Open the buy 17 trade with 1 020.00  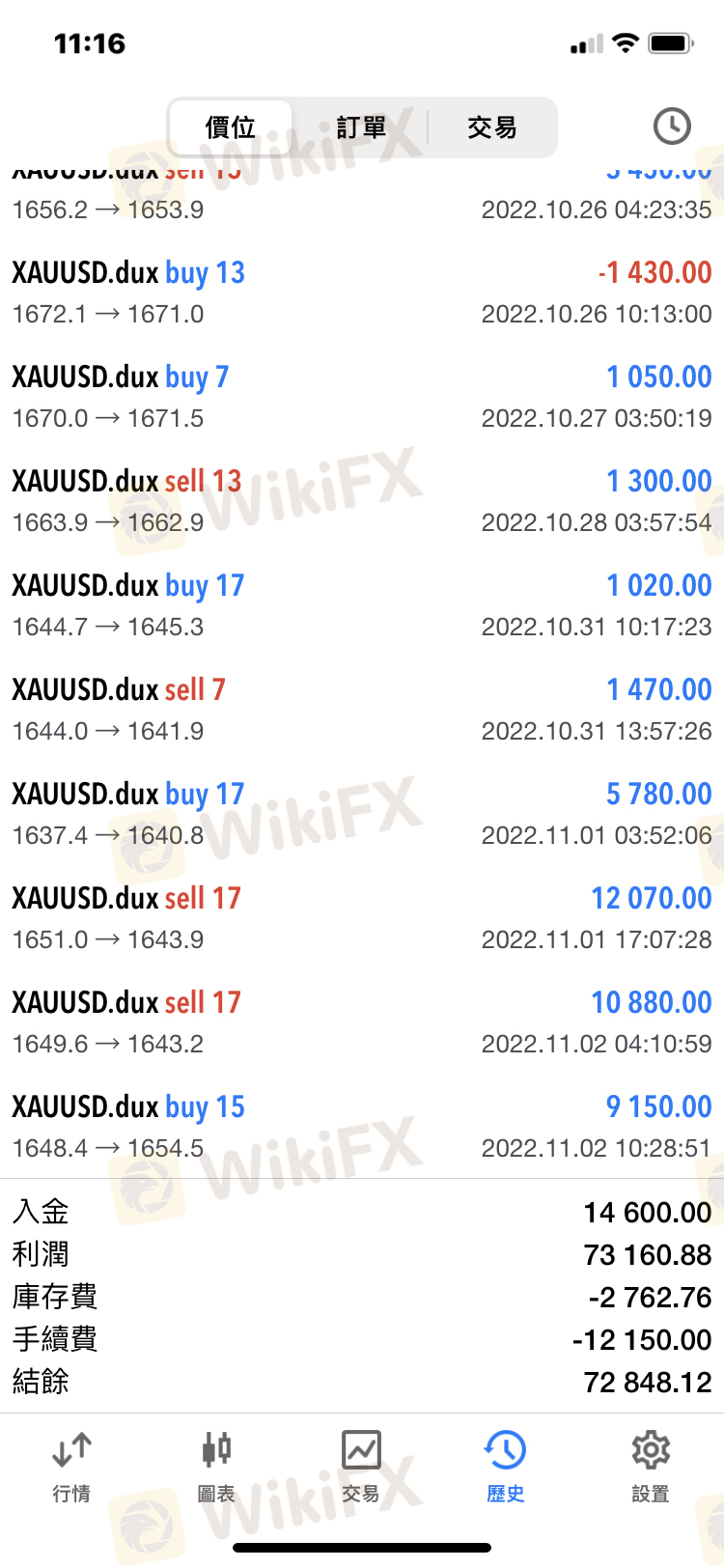pos(362,605)
